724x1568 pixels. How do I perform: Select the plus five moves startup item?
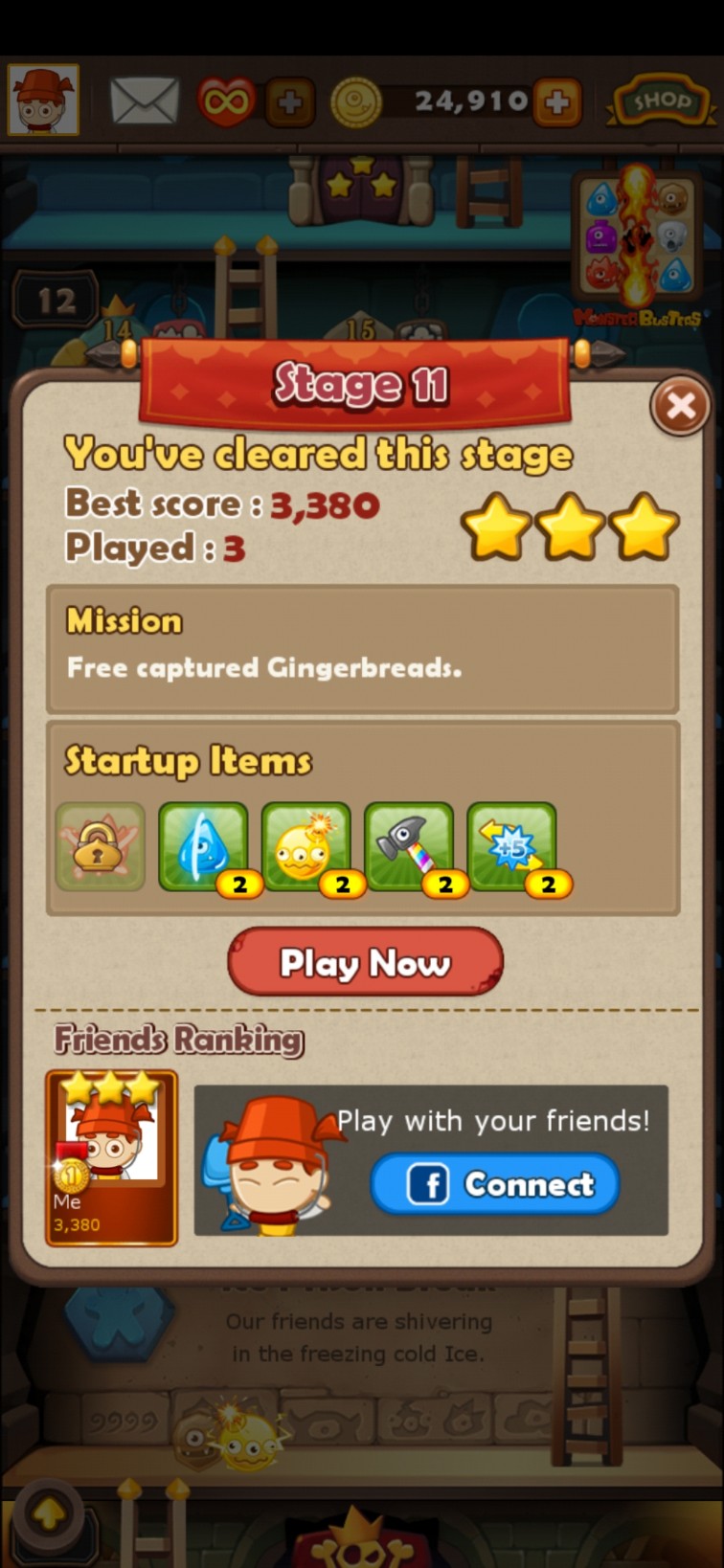pyautogui.click(x=511, y=847)
